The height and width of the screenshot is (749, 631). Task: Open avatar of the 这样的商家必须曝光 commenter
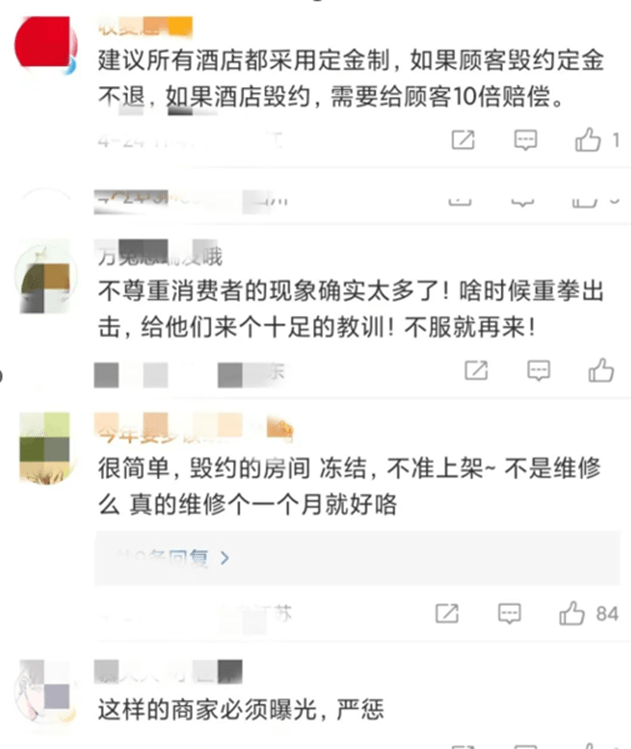pyautogui.click(x=47, y=691)
